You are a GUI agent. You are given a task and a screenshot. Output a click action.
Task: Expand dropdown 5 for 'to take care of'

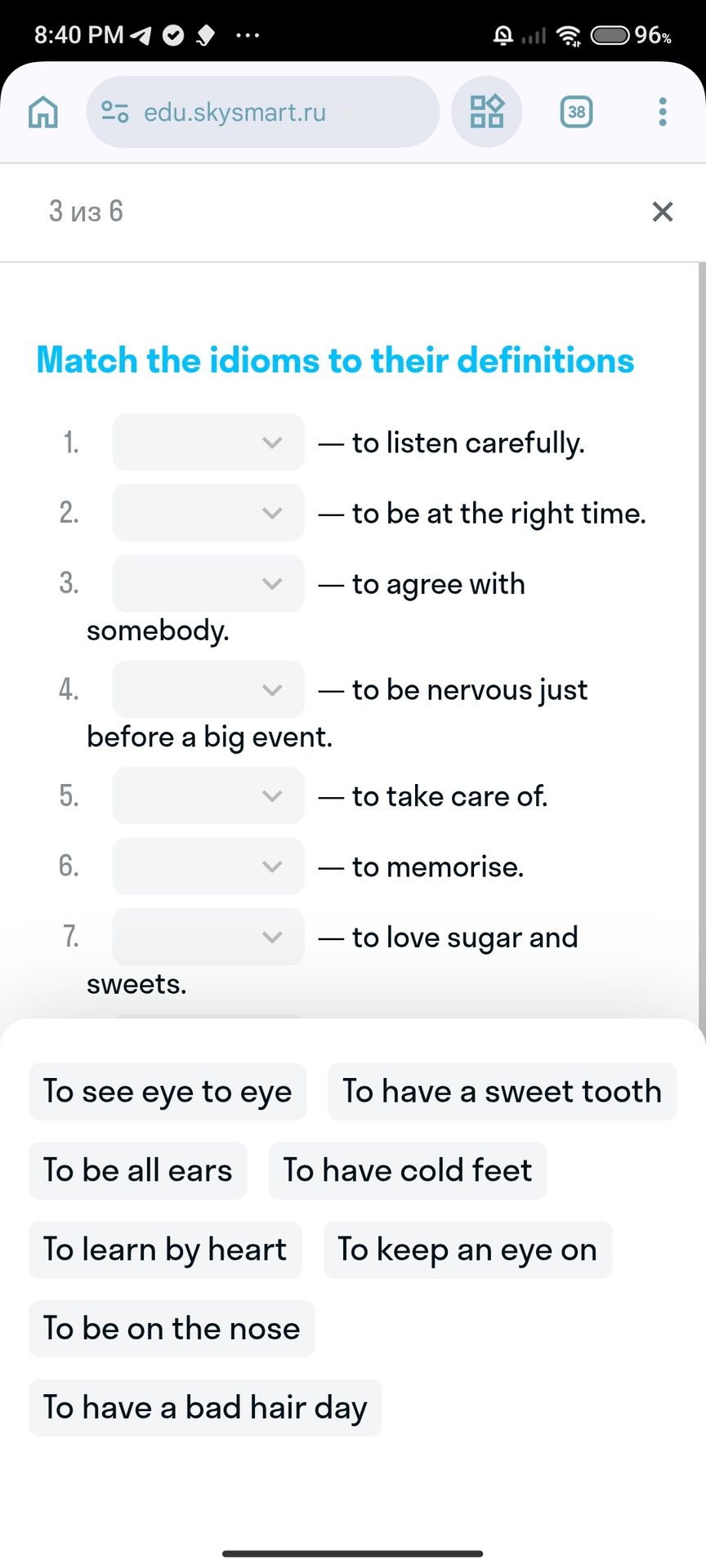(x=208, y=795)
